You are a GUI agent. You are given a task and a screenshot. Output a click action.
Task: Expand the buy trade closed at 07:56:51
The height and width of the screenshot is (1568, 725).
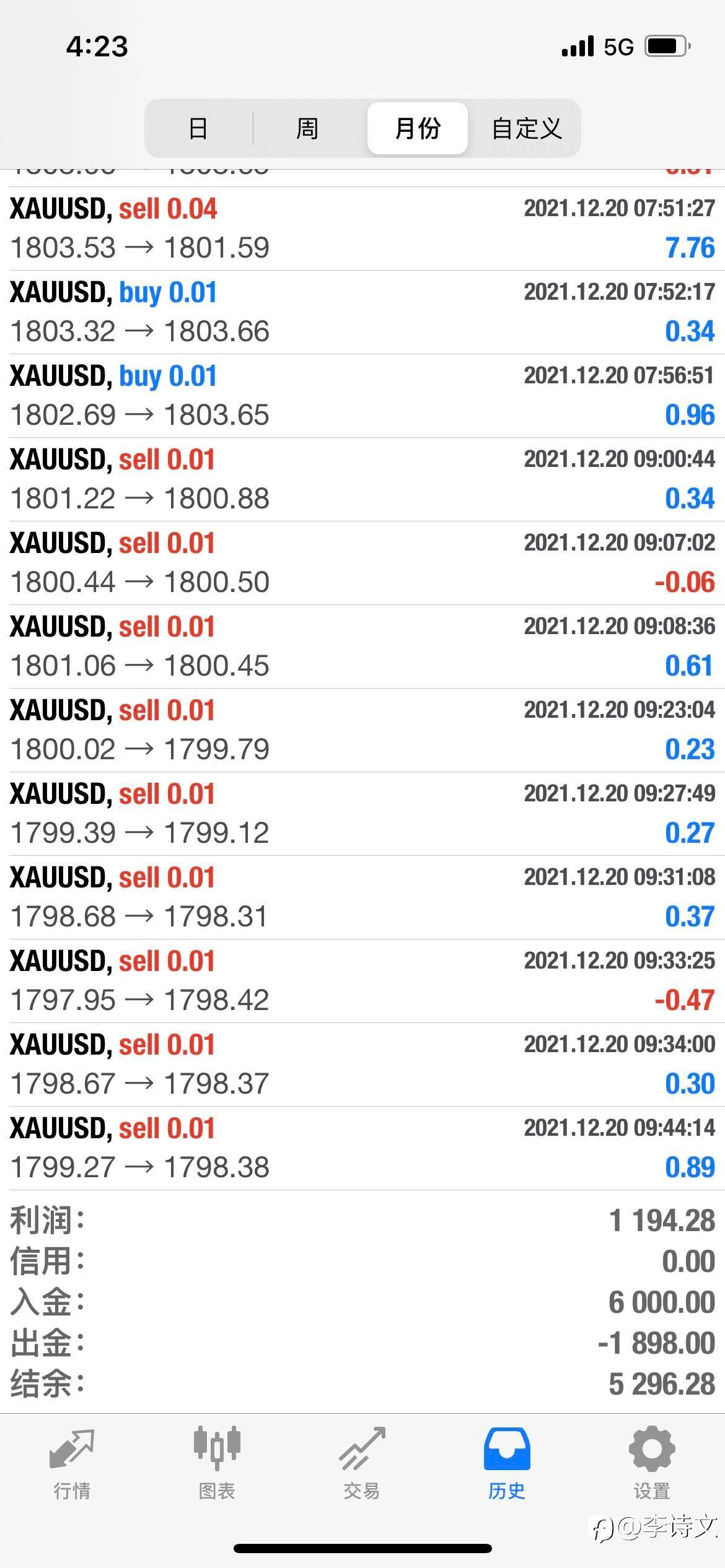[x=362, y=396]
